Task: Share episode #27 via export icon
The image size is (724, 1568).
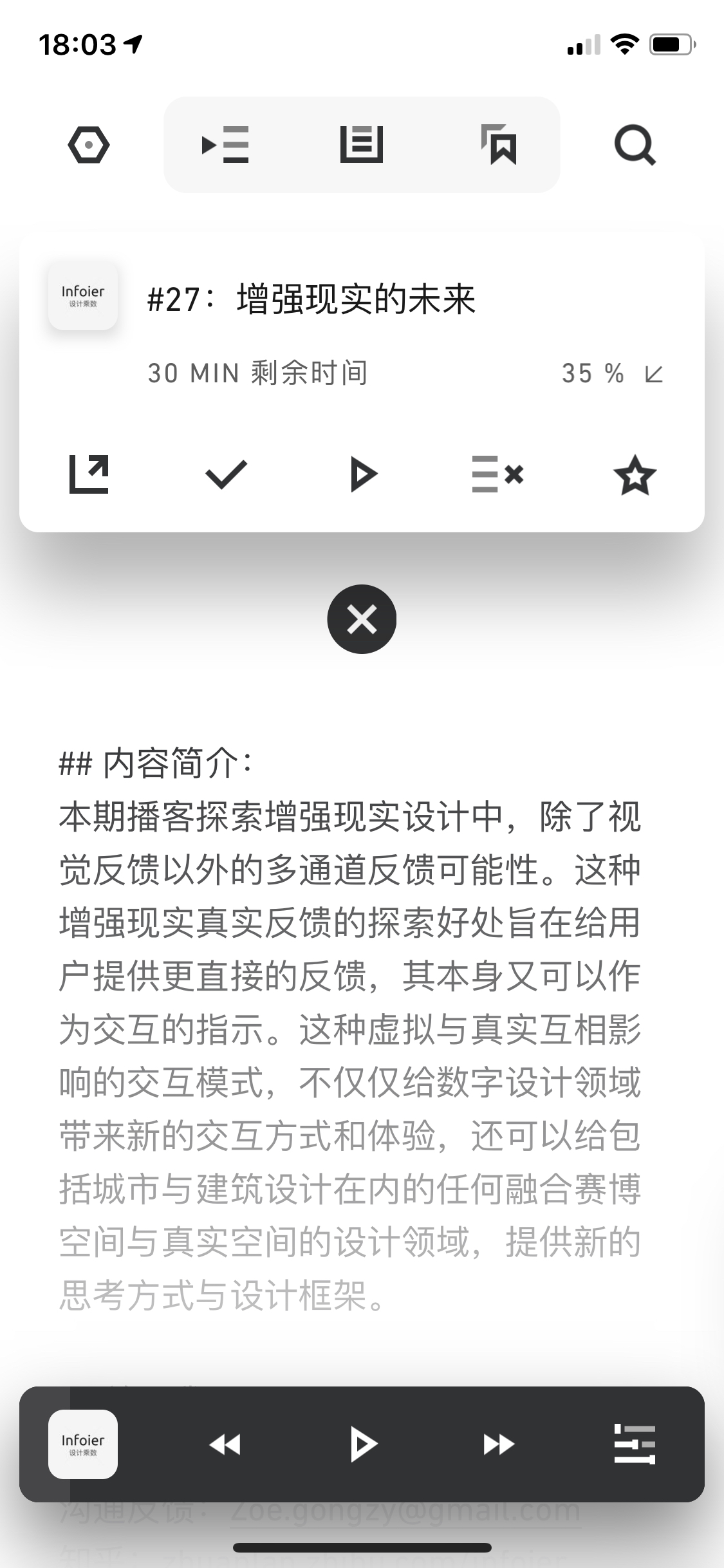Action: coord(89,474)
